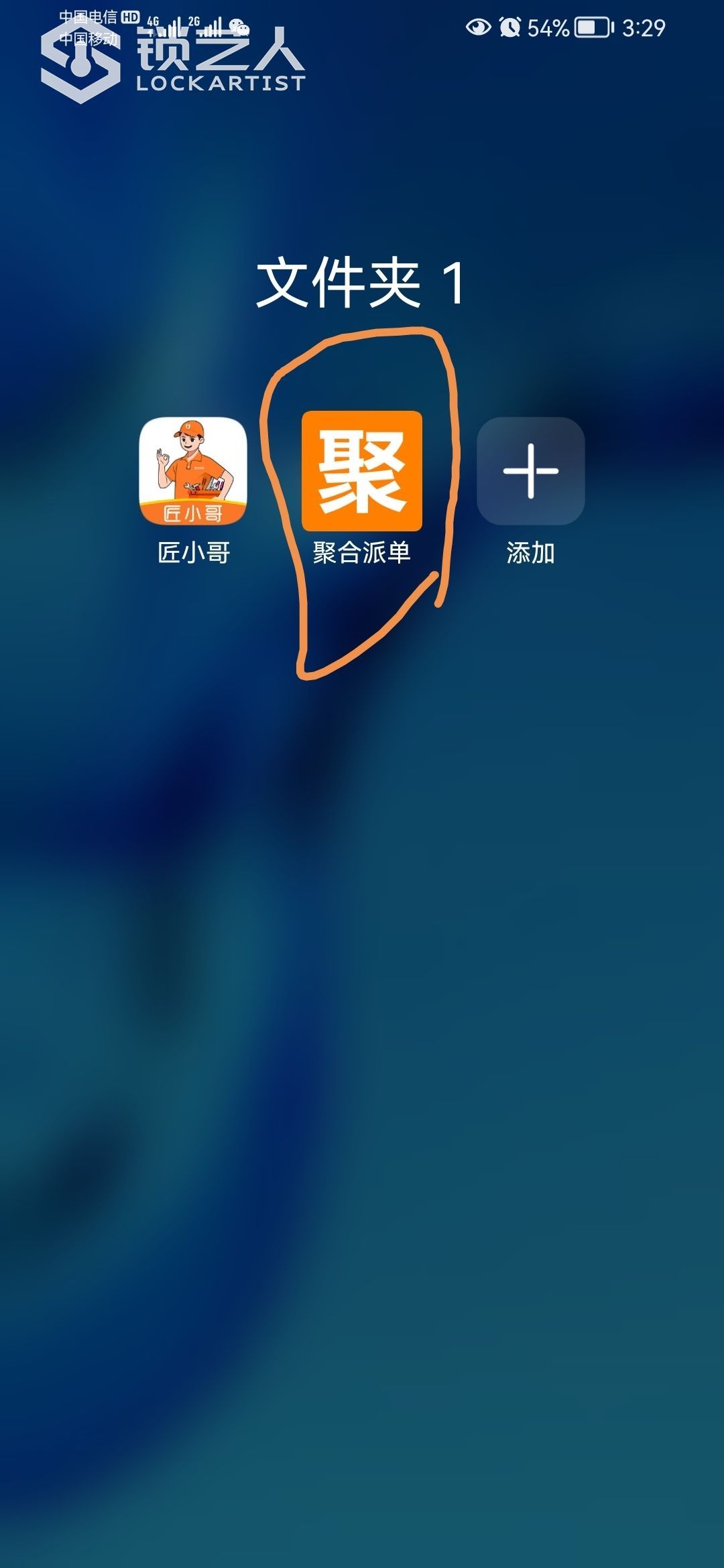Tap 添加 to add apps to the folder
This screenshot has height=1568, width=724.
pos(530,471)
